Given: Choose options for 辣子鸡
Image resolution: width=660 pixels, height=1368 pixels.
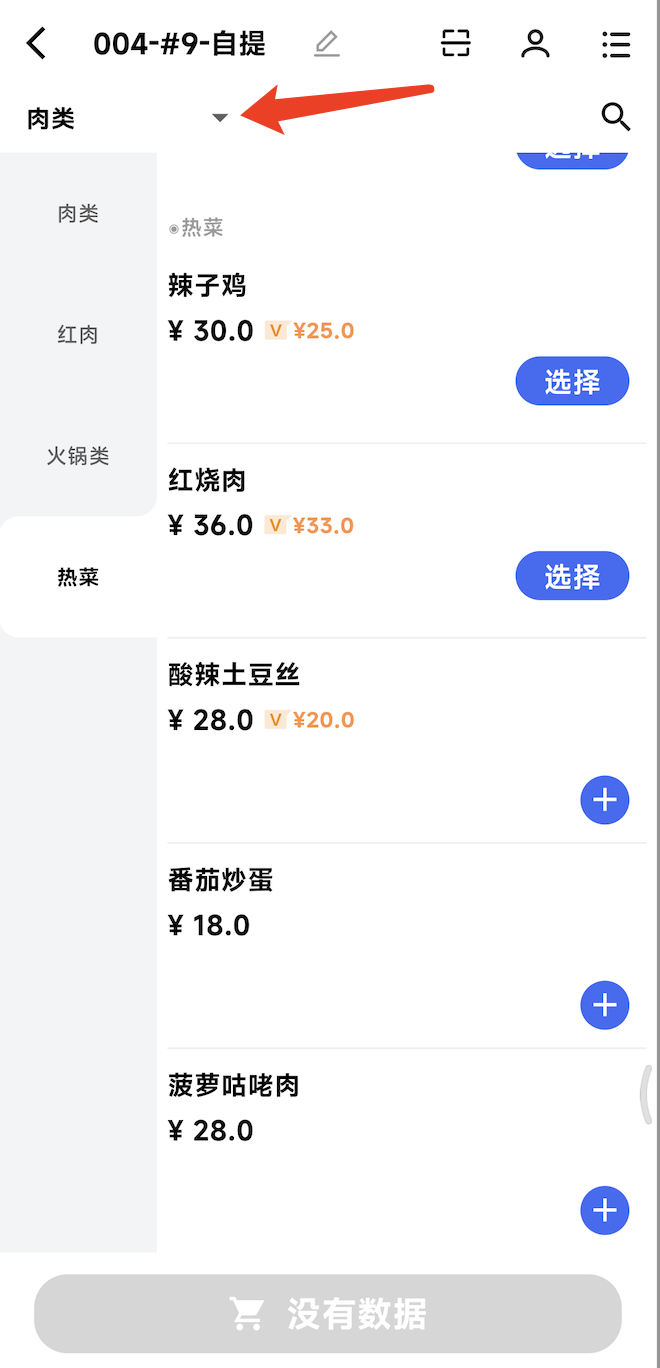Looking at the screenshot, I should click(572, 381).
